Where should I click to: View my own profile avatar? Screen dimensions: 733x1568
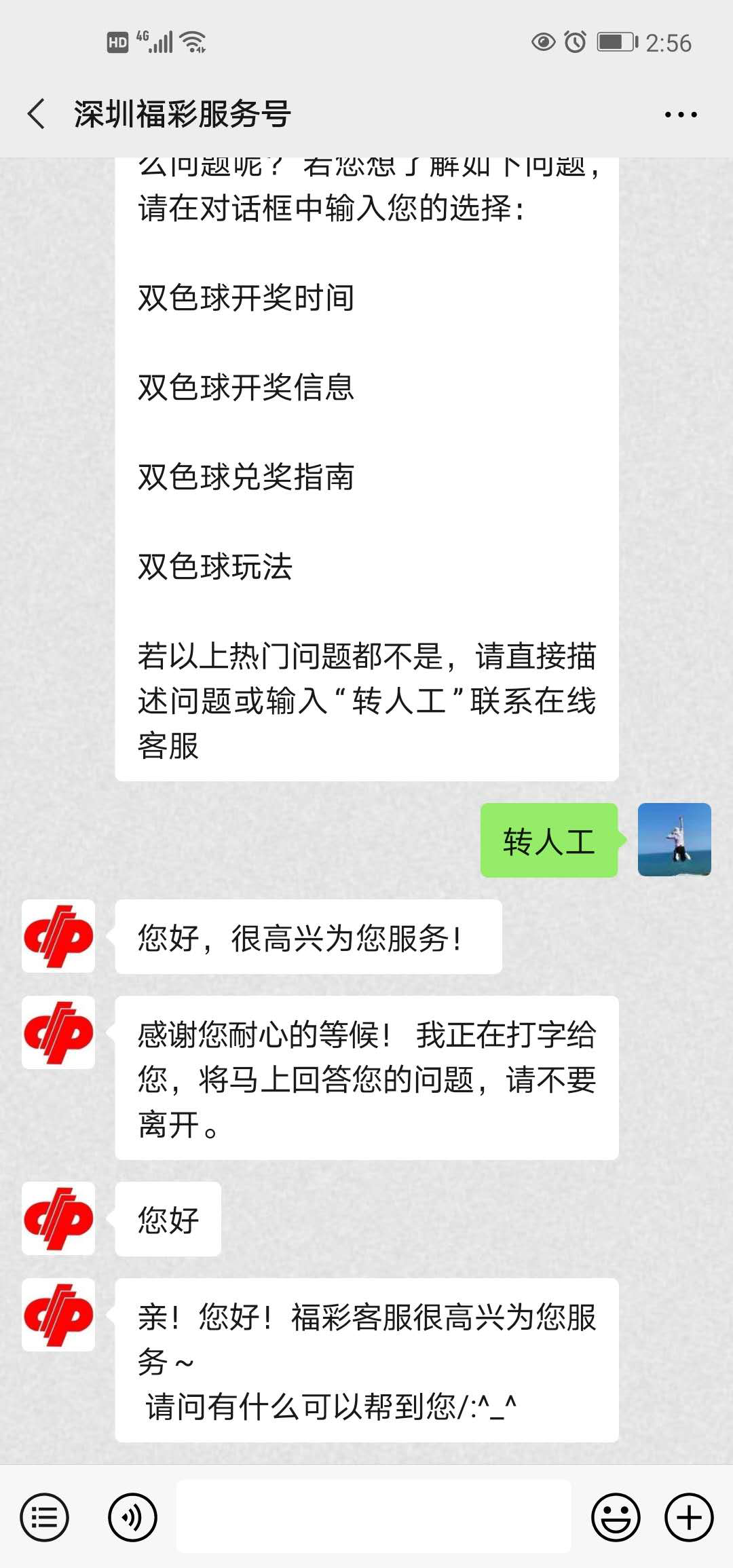(x=674, y=840)
